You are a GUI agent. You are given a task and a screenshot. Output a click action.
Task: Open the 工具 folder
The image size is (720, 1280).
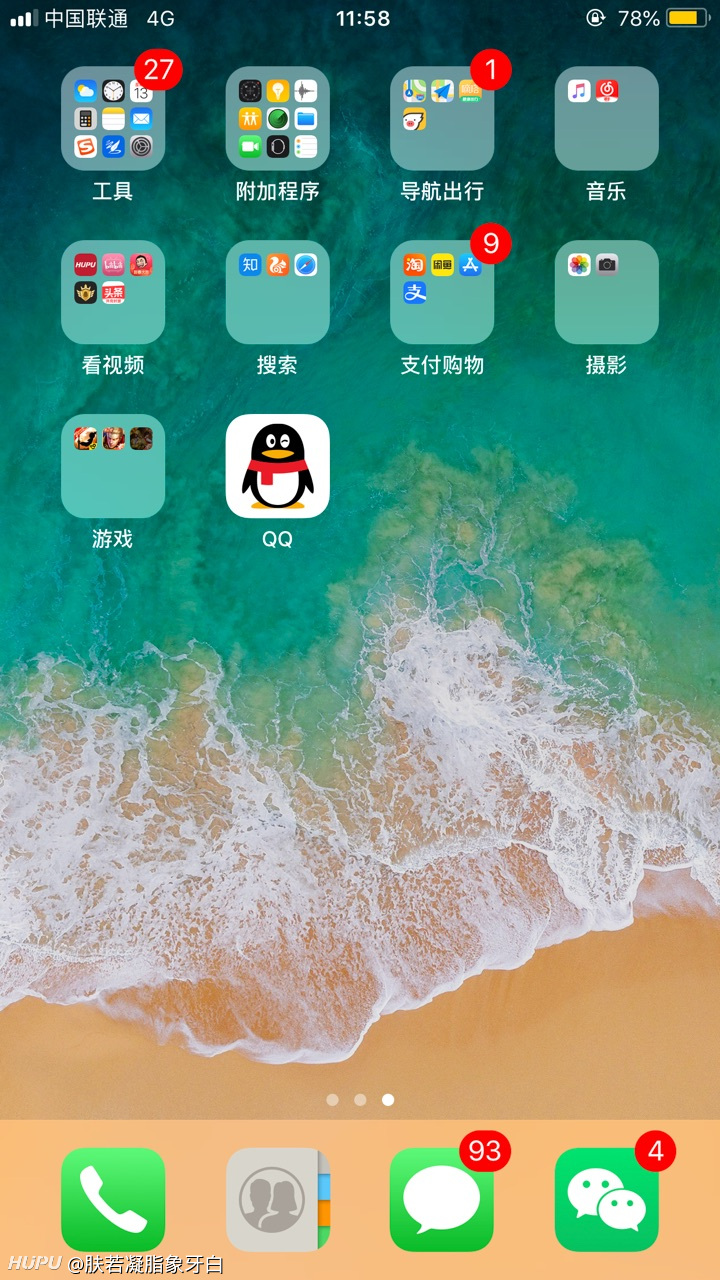113,119
